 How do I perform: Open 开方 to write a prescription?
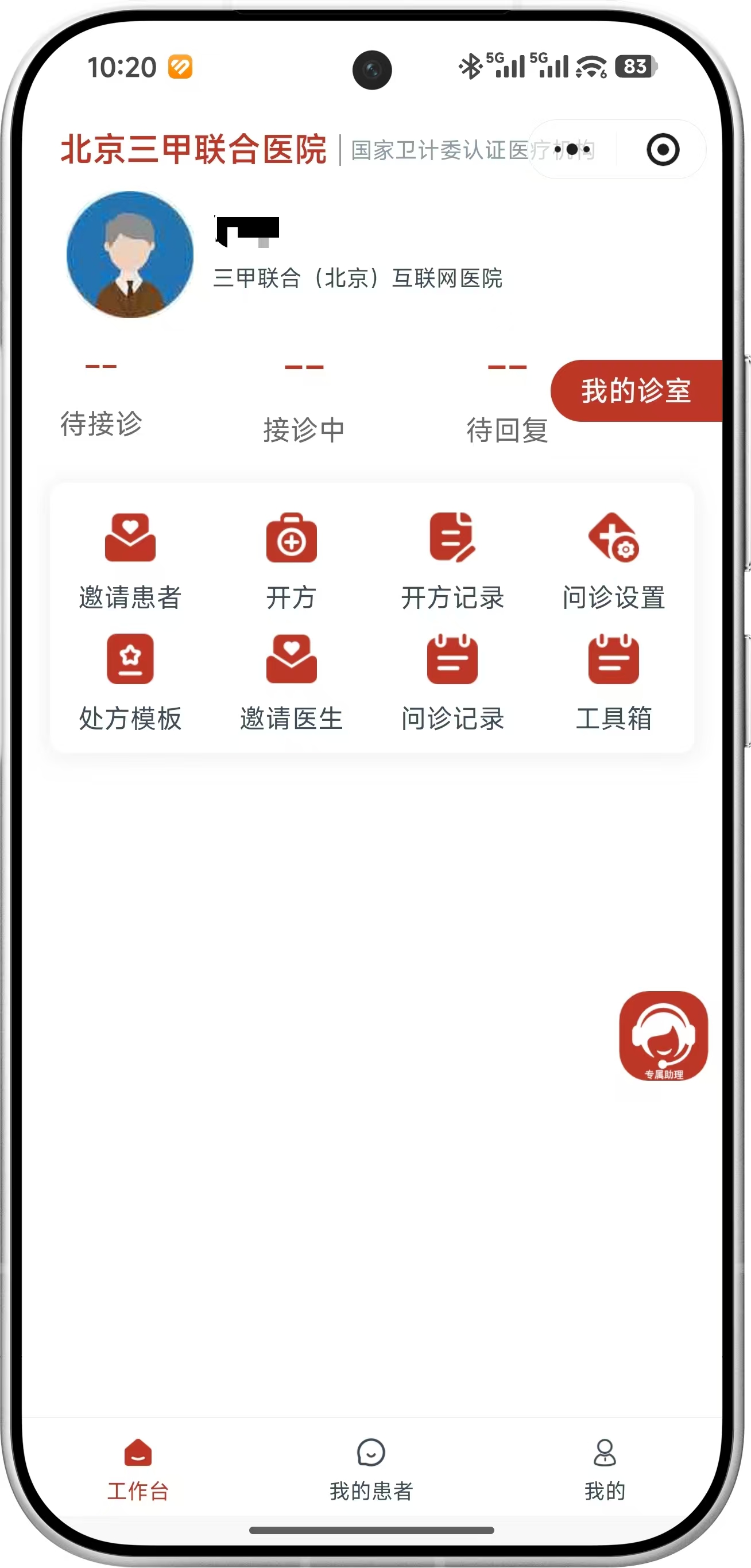(291, 560)
